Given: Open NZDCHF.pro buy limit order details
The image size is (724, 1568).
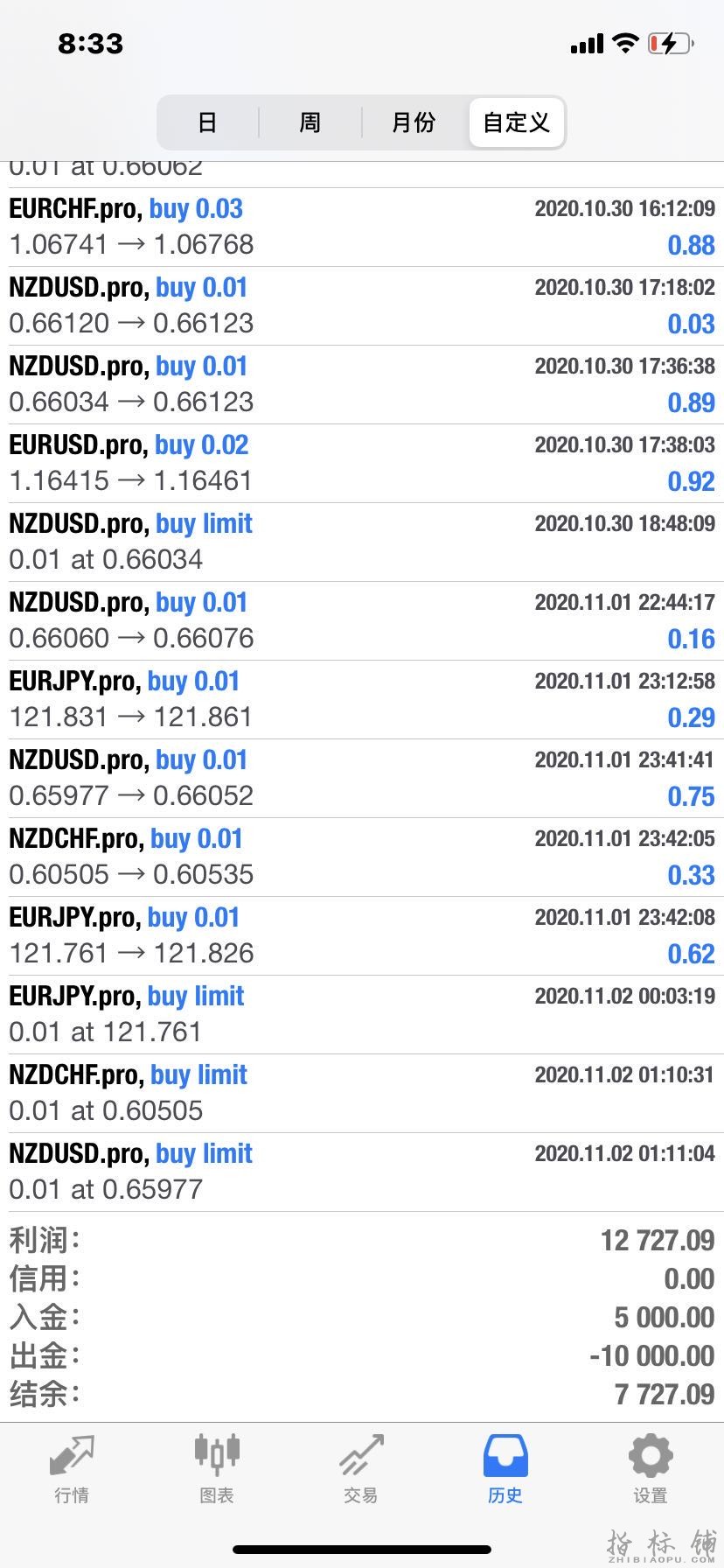Looking at the screenshot, I should tap(362, 1093).
